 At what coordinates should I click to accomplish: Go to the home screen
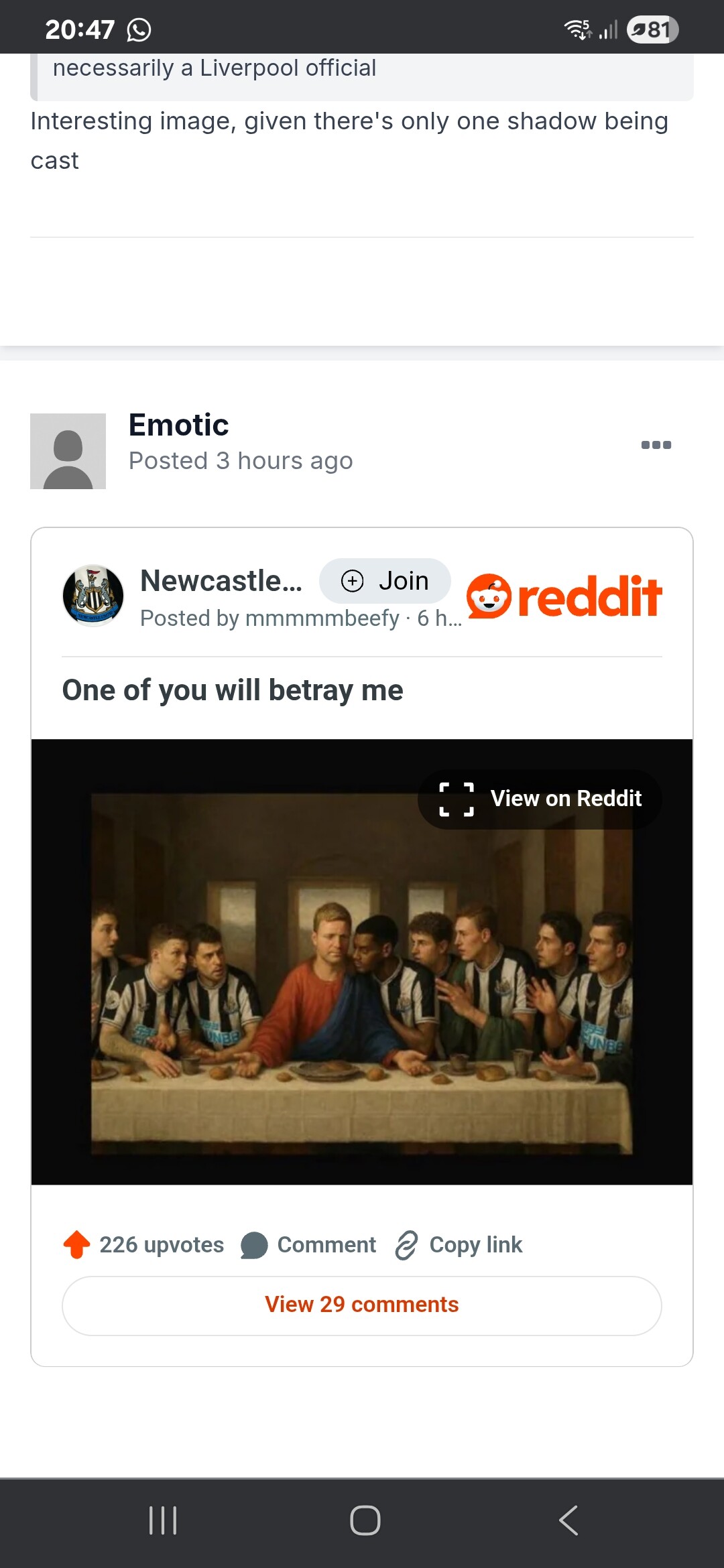pyautogui.click(x=365, y=1520)
